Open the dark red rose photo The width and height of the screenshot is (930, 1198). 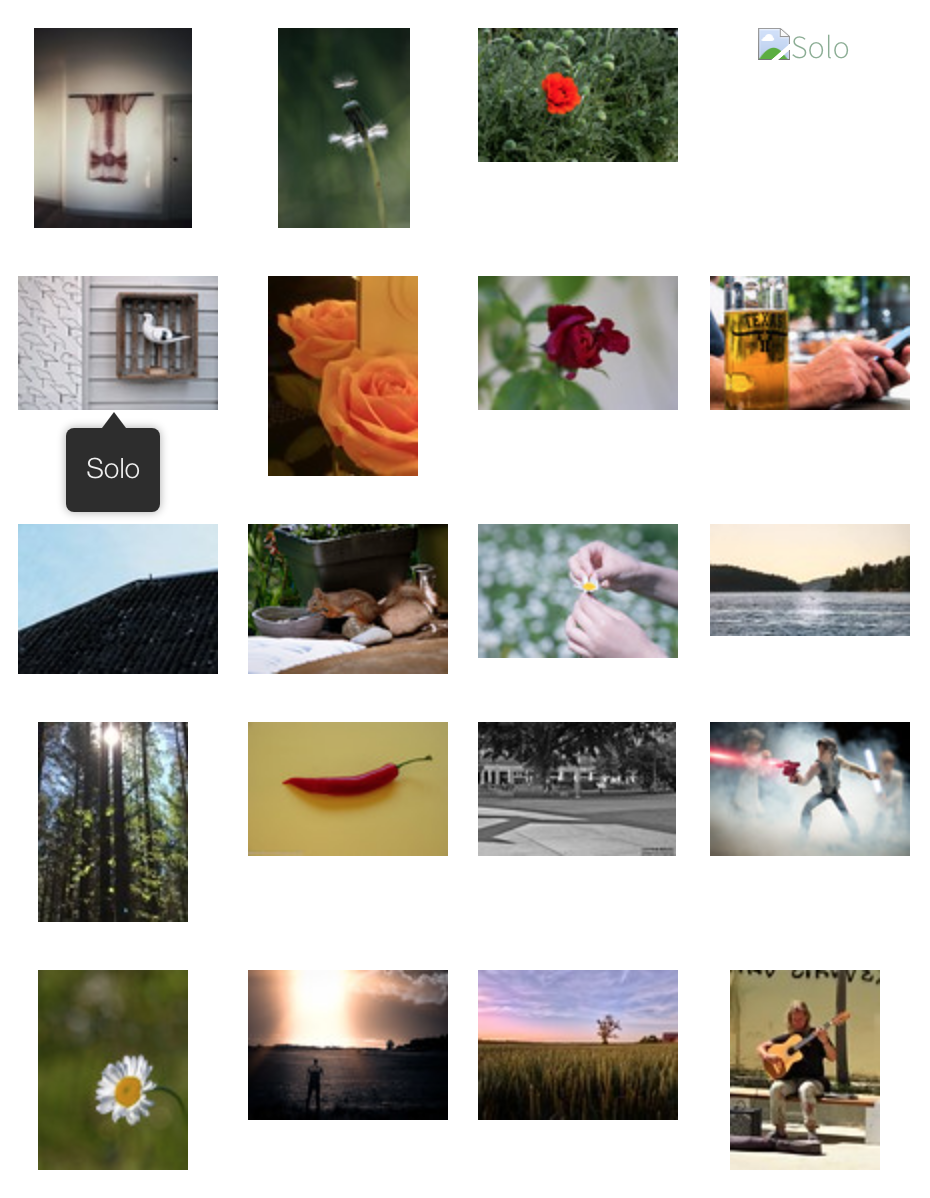[577, 342]
